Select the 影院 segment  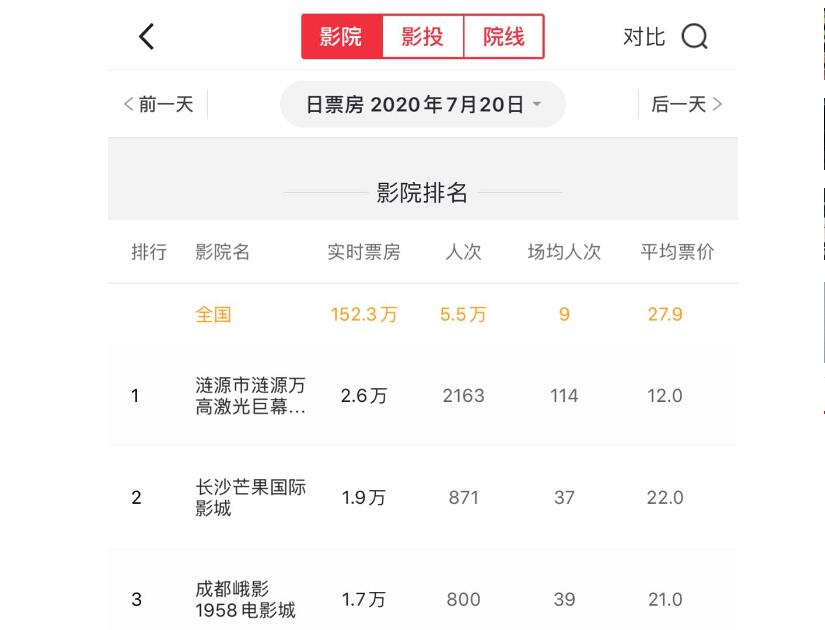tap(342, 37)
